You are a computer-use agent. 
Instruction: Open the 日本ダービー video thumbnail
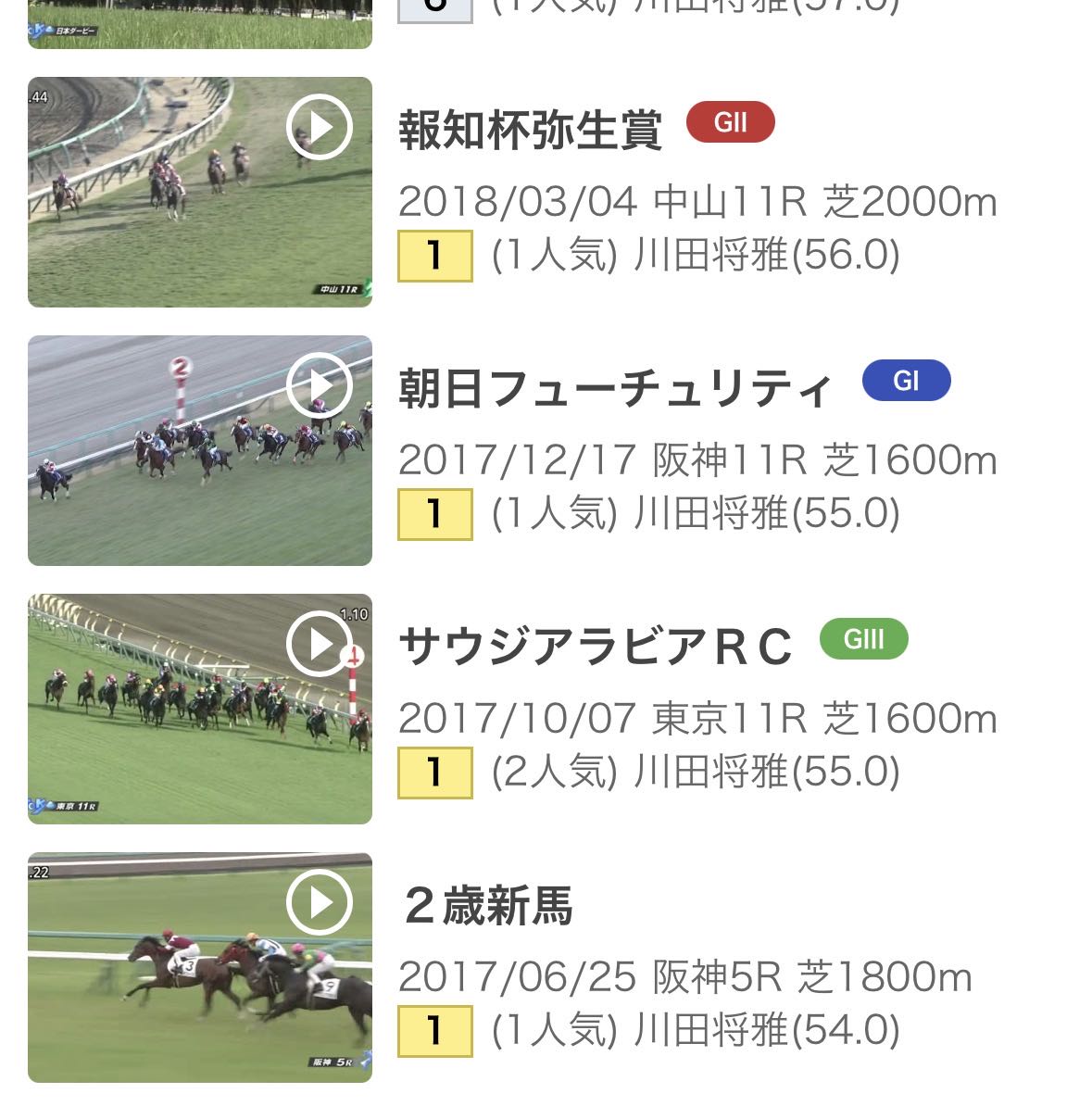click(x=200, y=24)
